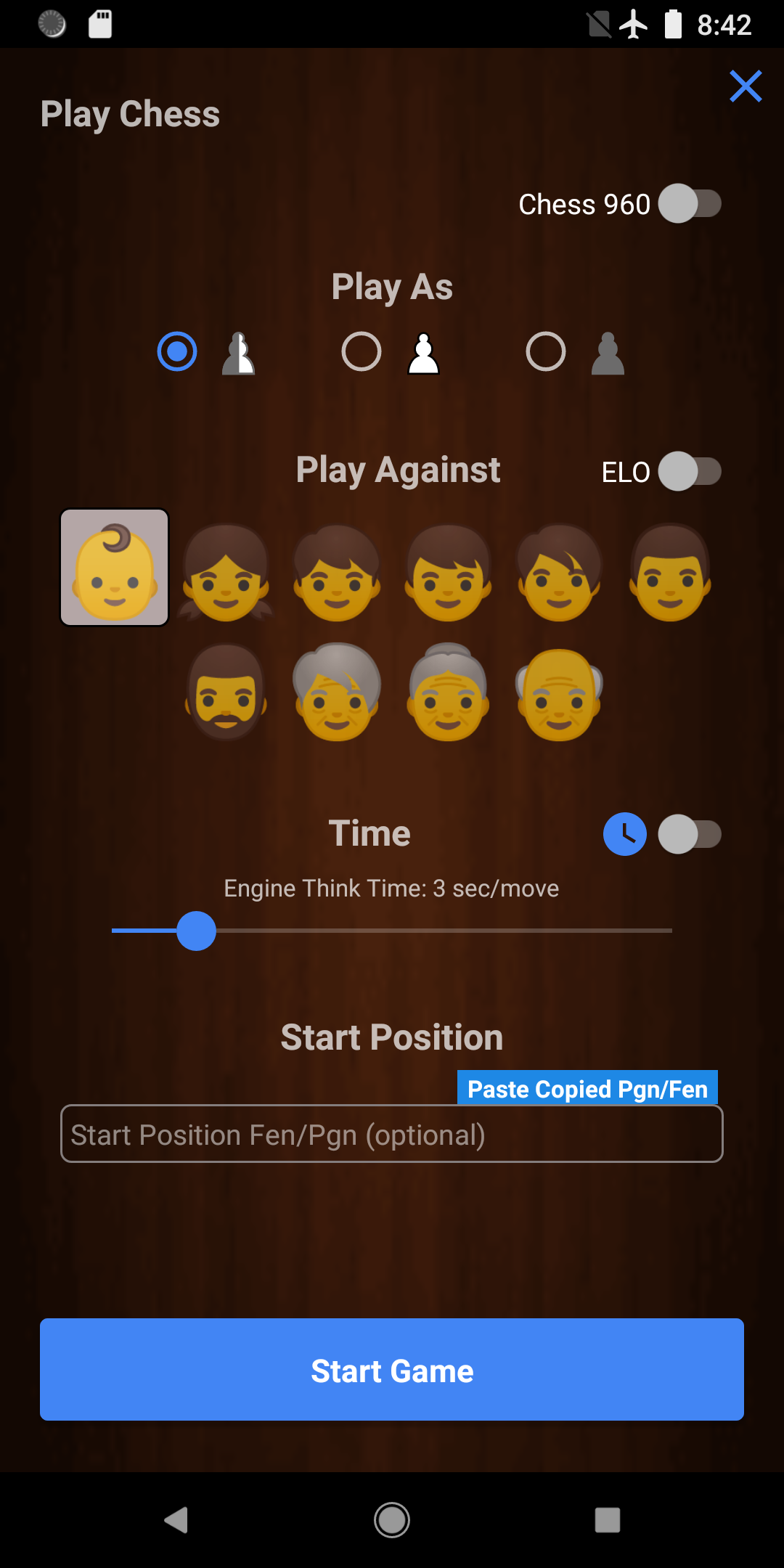Go back using the system back button

(x=176, y=1519)
